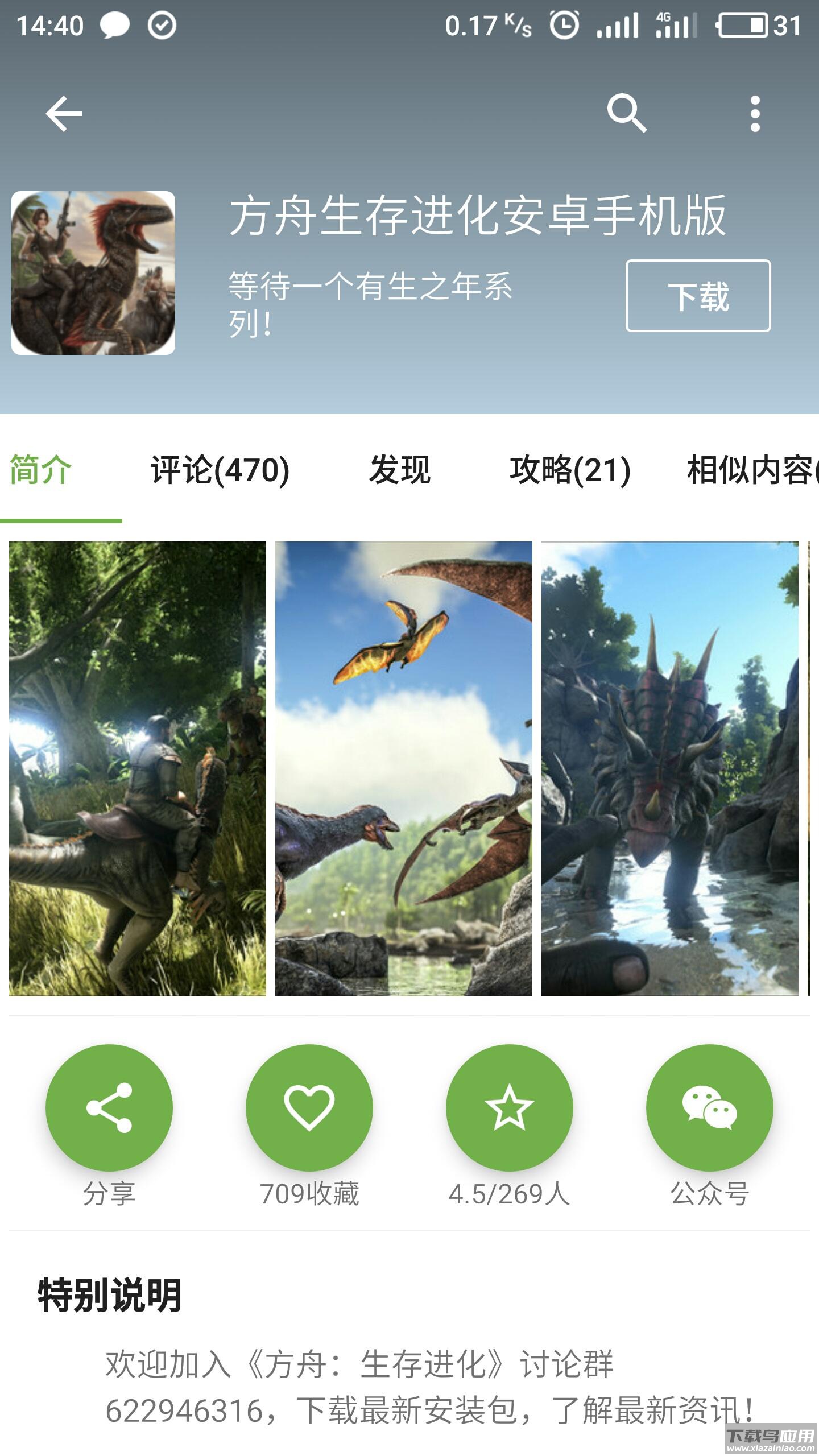Open the 攻略(21) strategy guides tab
Screen dimensions: 819x1456
(x=569, y=469)
